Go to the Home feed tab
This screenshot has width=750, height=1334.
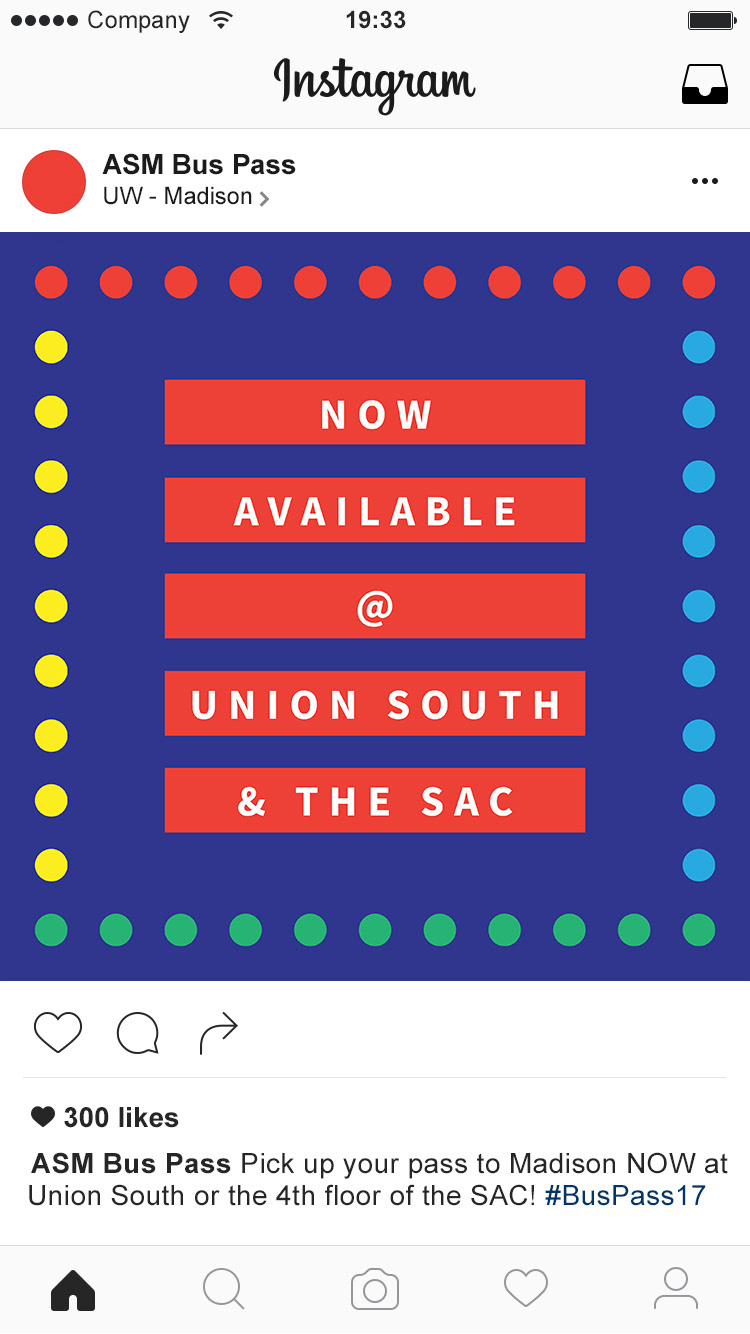[x=73, y=1289]
